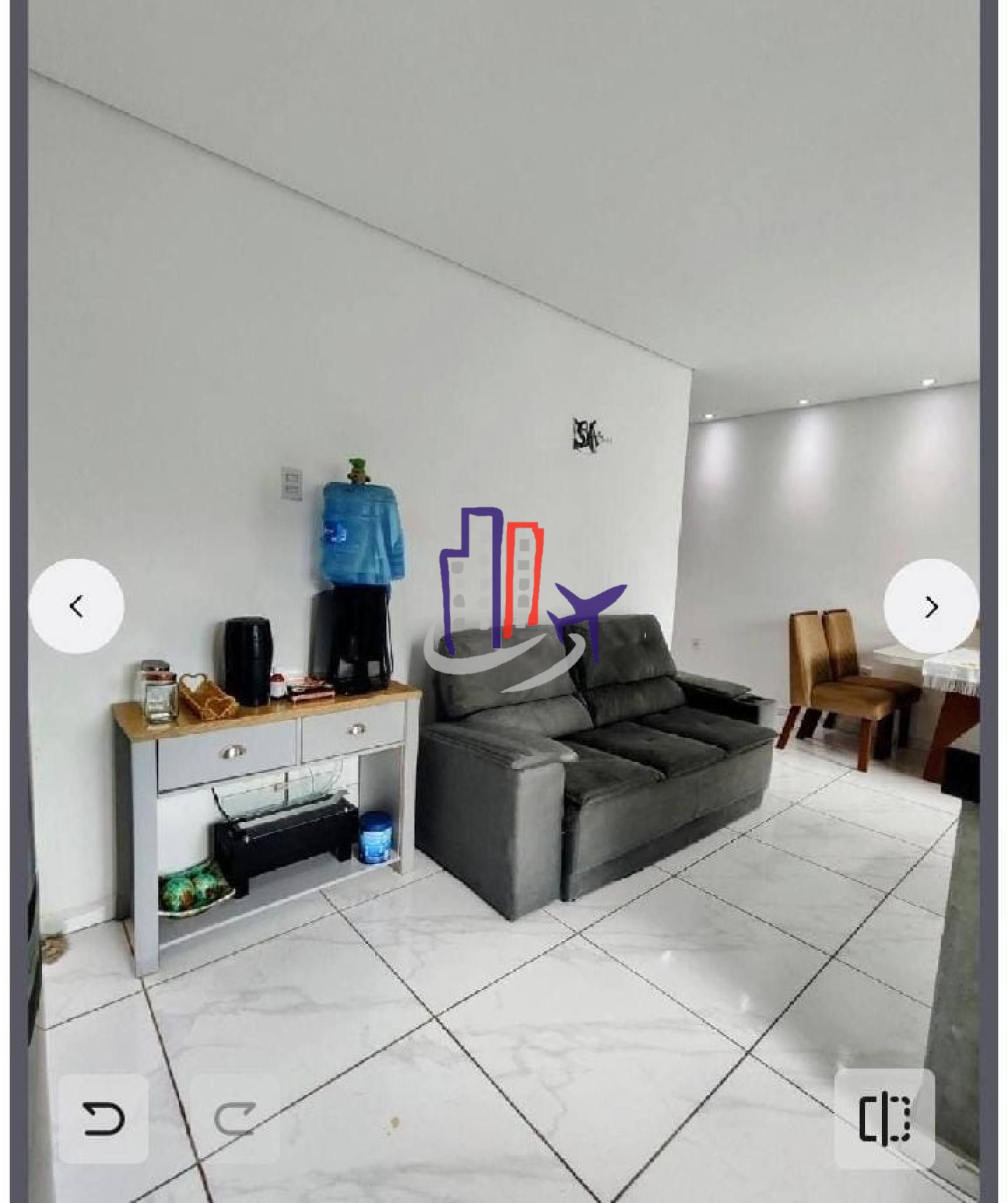Image resolution: width=1008 pixels, height=1203 pixels.
Task: Show the next photo
Action: pos(931,607)
